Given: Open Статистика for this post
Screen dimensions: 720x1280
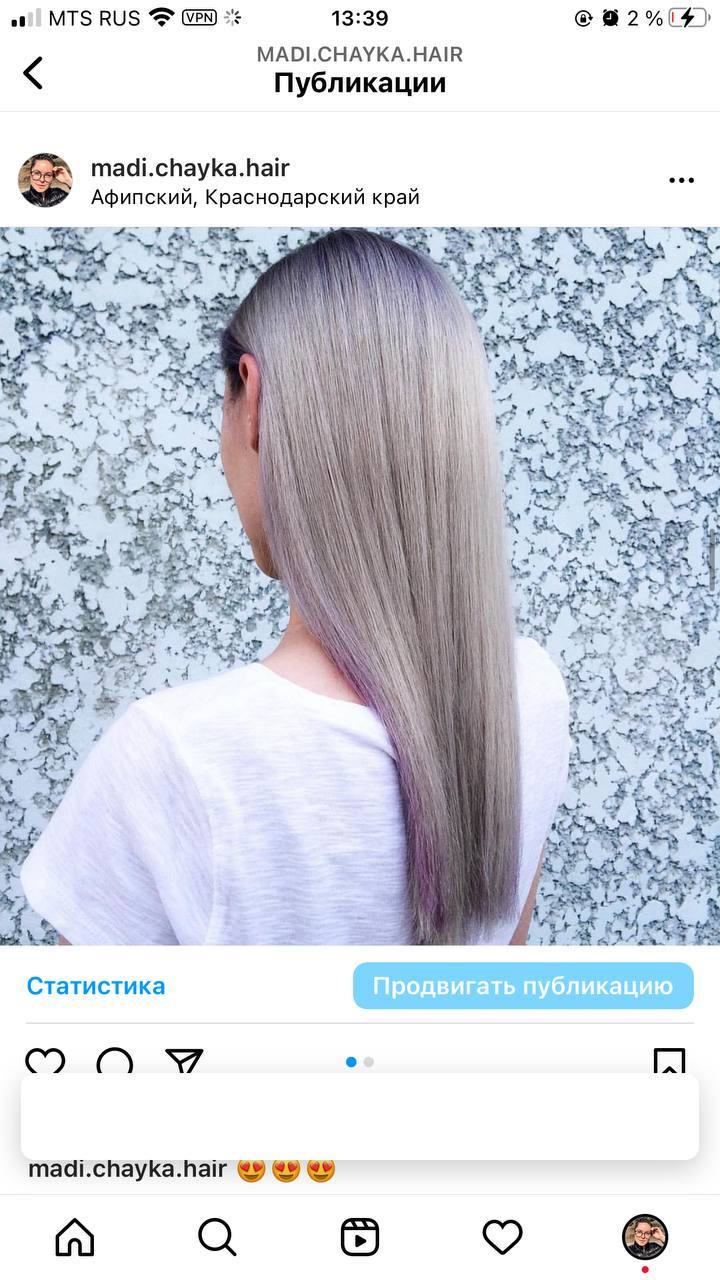Looking at the screenshot, I should 96,986.
